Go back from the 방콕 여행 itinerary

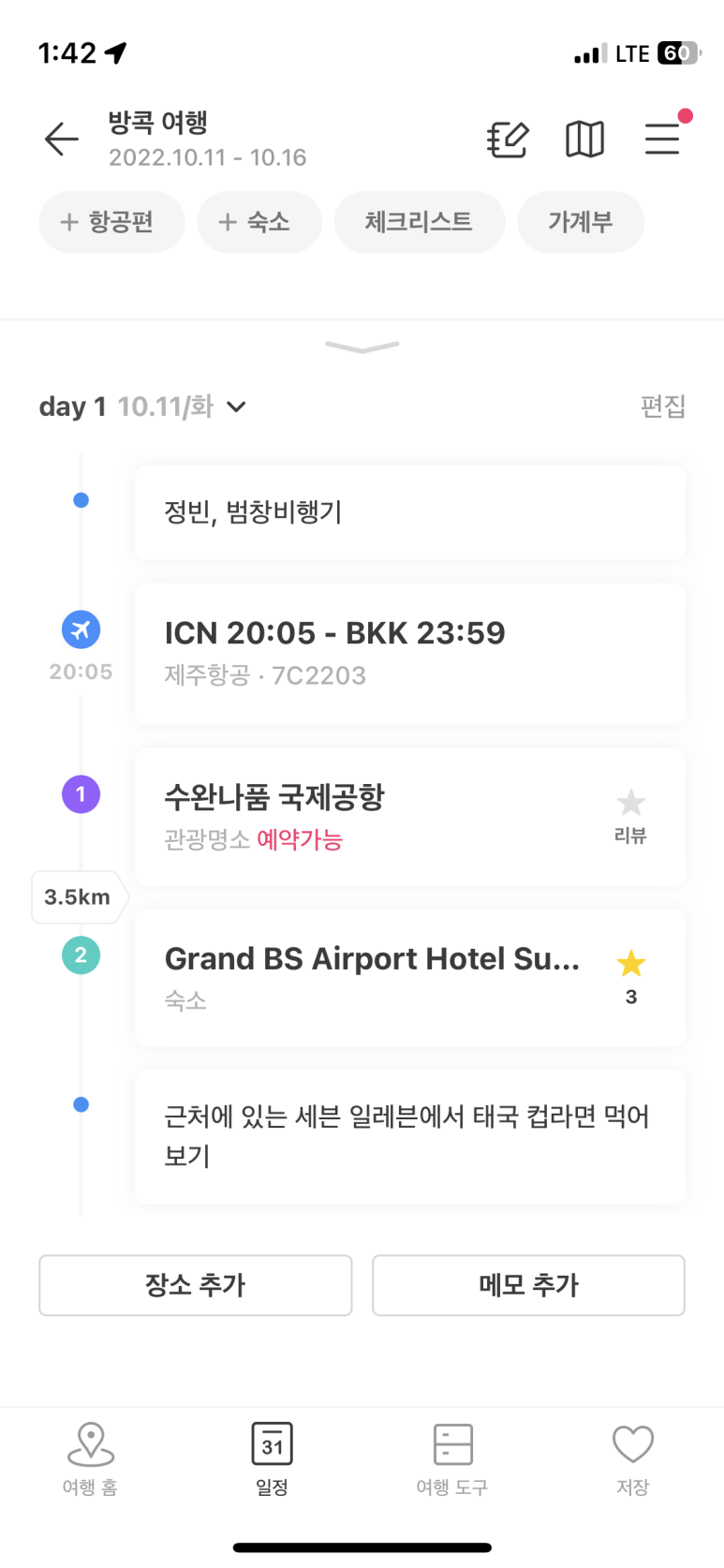pos(62,140)
